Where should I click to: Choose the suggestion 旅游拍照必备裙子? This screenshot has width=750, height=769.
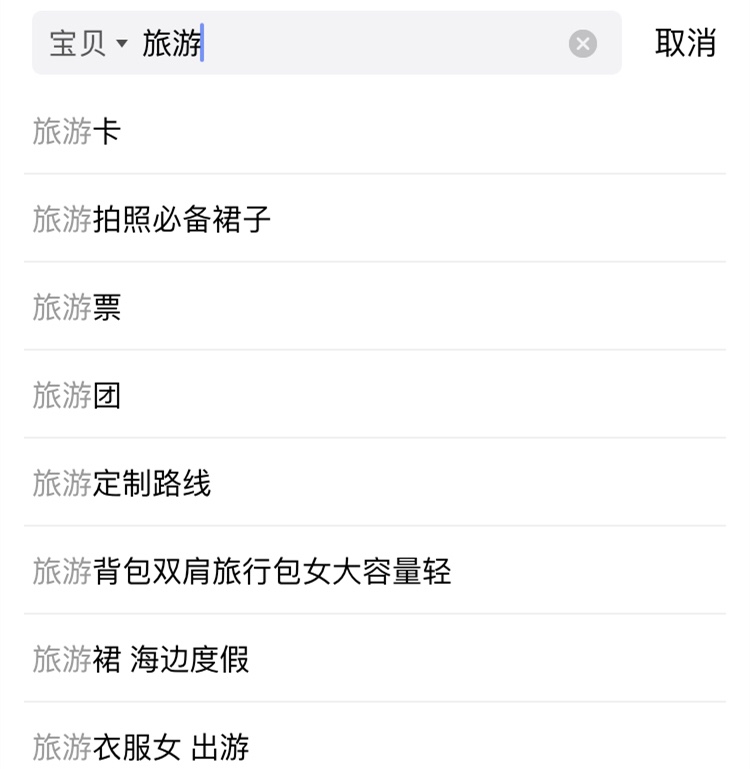(x=152, y=219)
